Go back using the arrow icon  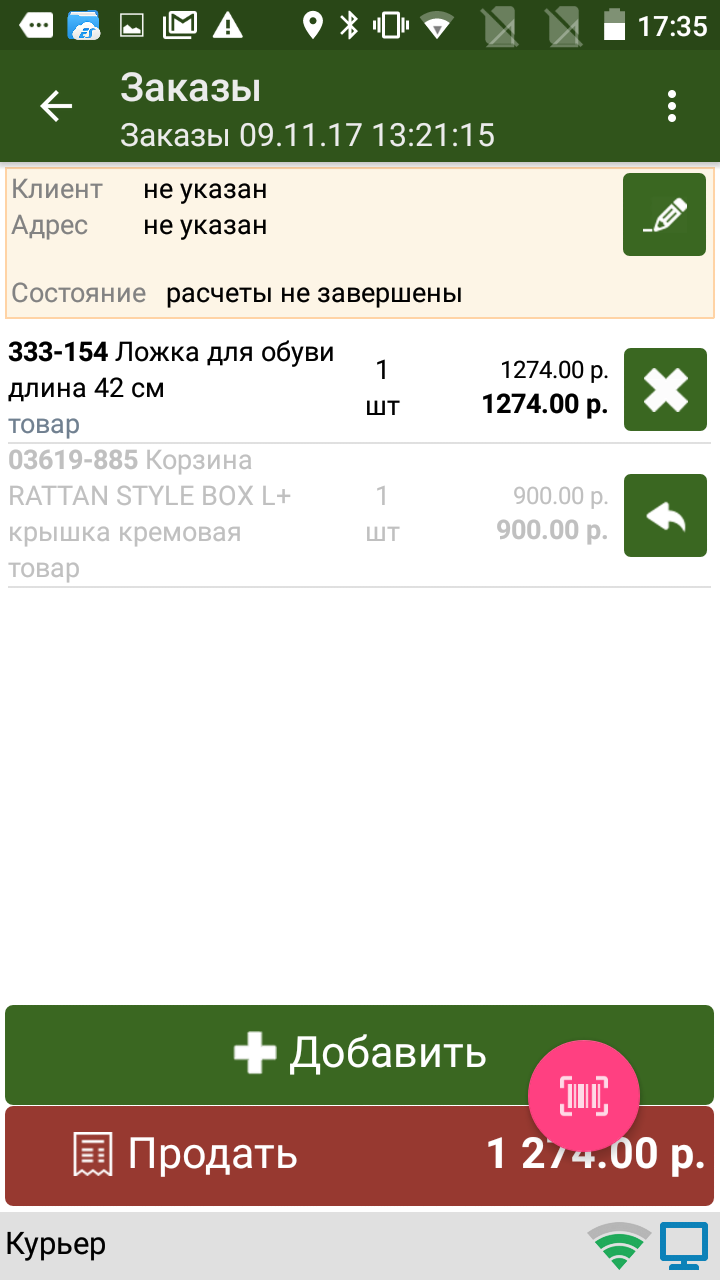click(x=56, y=106)
